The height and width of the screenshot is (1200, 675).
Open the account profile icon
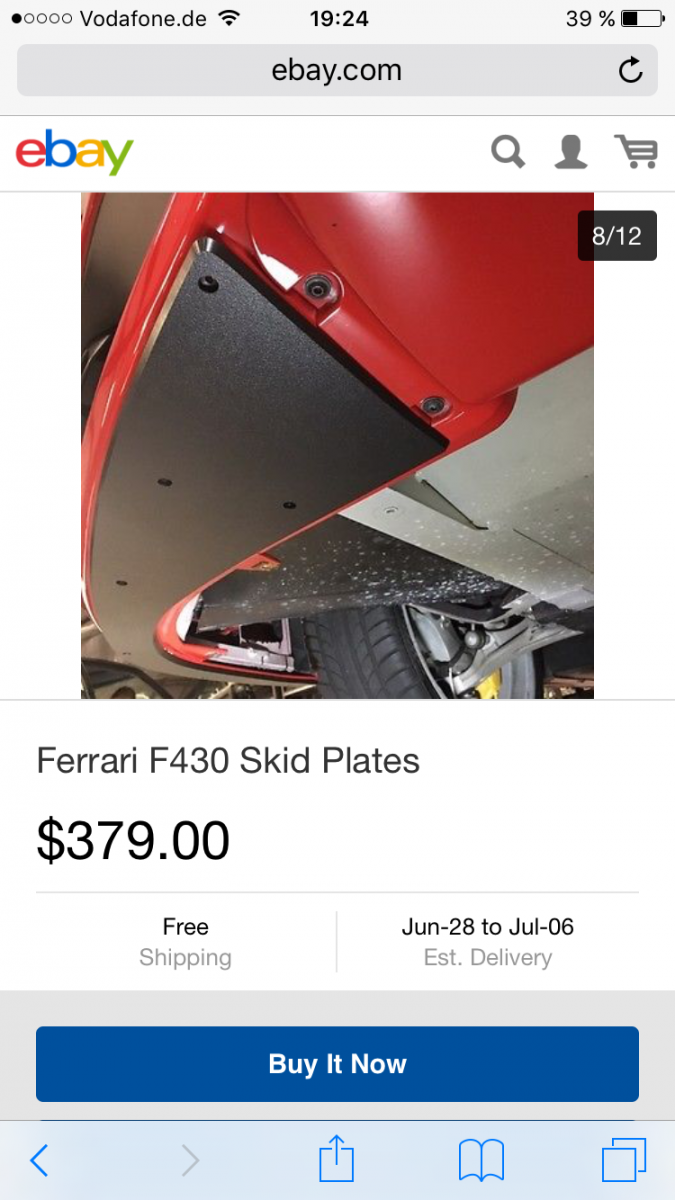point(571,153)
